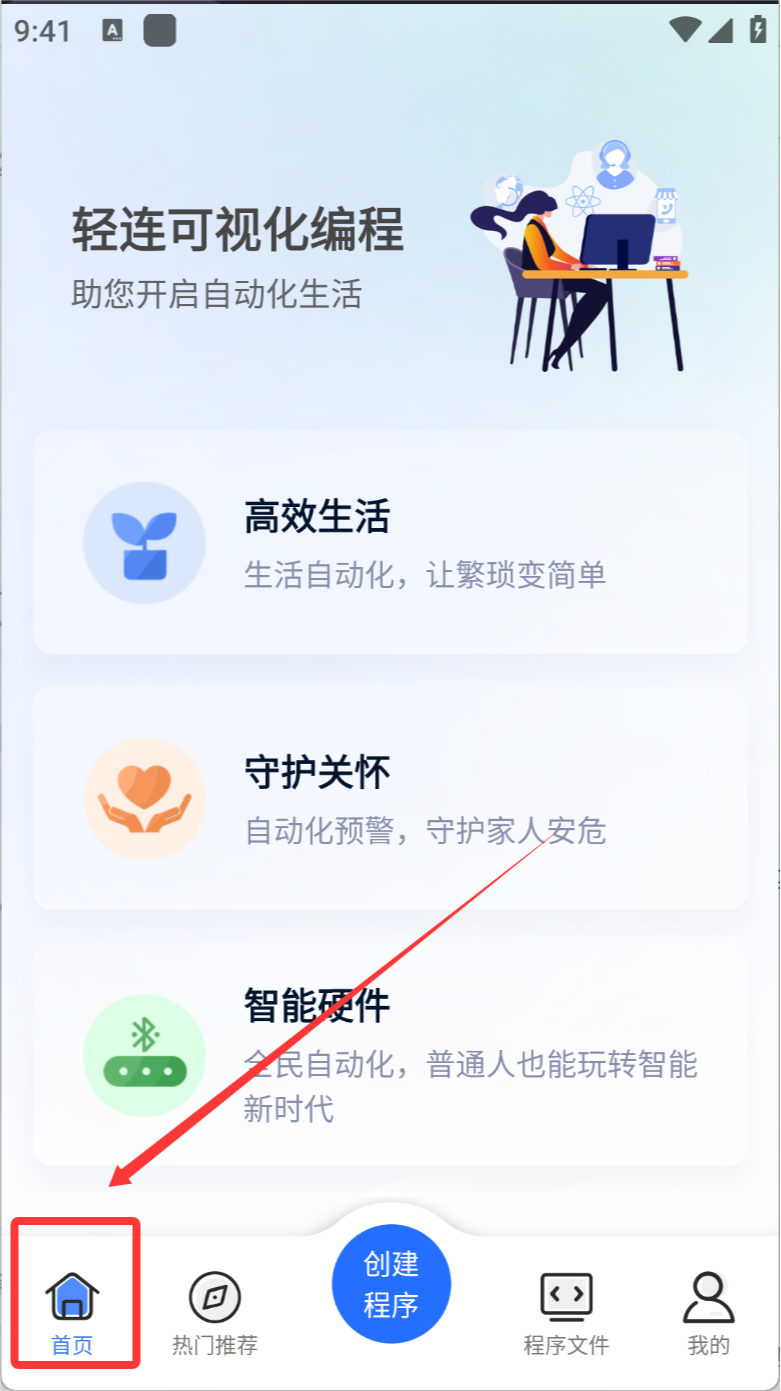Switch to the 首页 tab
This screenshot has width=781, height=1391.
(73, 1310)
